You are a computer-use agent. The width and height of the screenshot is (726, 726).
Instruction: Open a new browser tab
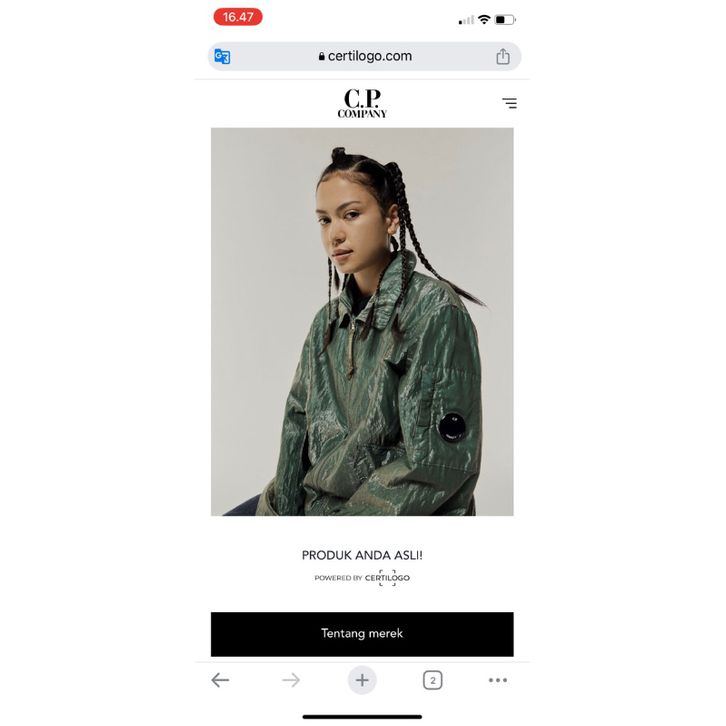(362, 680)
